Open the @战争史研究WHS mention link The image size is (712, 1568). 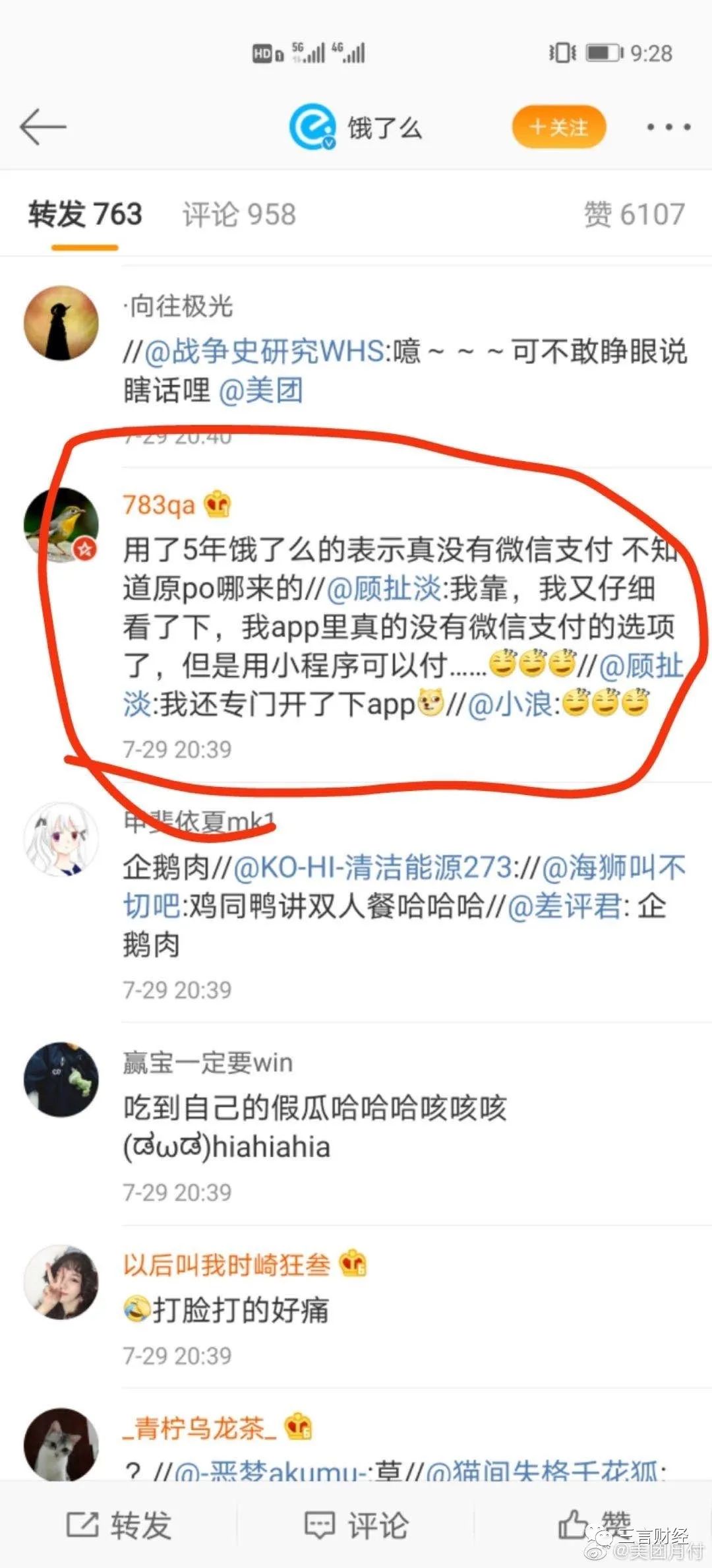264,352
